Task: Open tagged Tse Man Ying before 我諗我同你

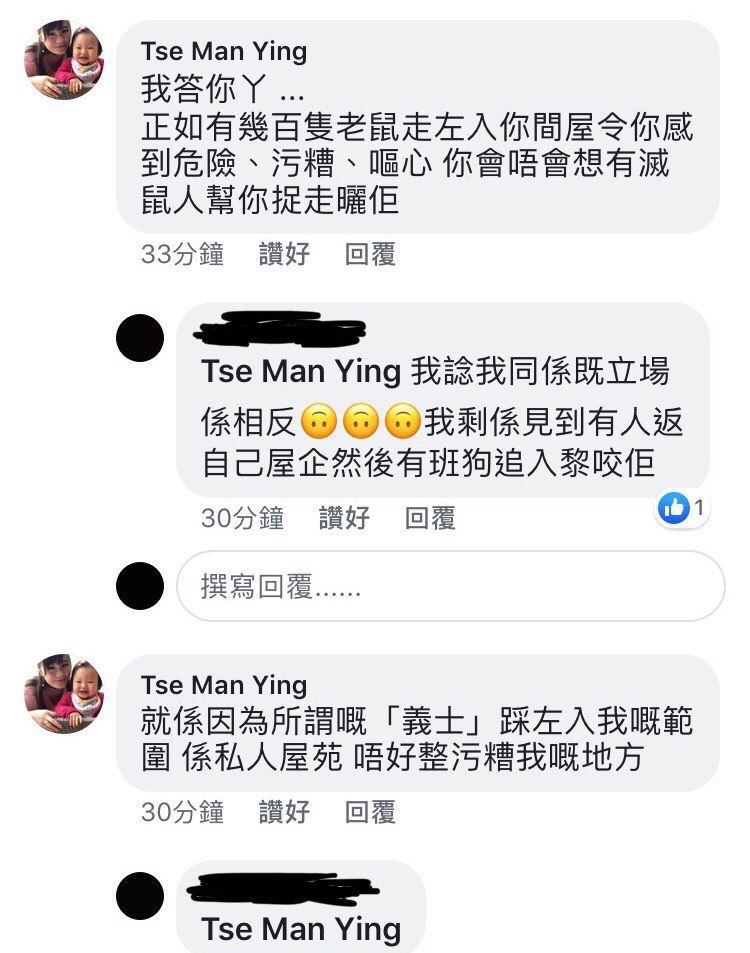Action: pyautogui.click(x=300, y=371)
